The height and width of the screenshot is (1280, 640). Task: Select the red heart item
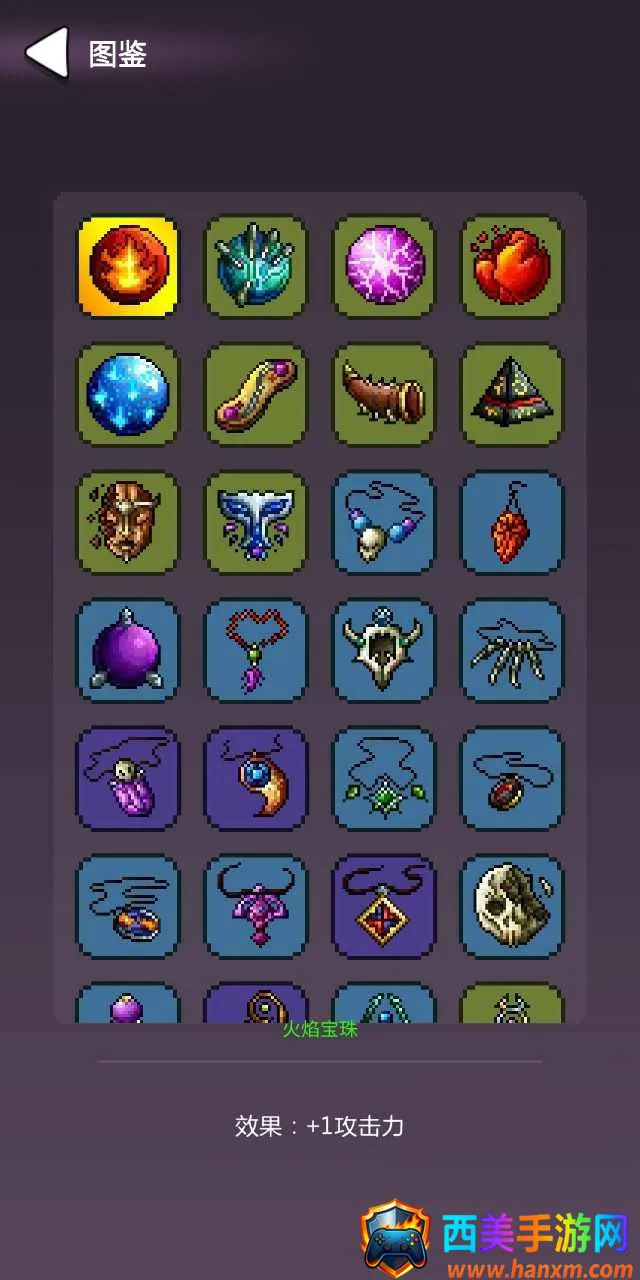[512, 266]
